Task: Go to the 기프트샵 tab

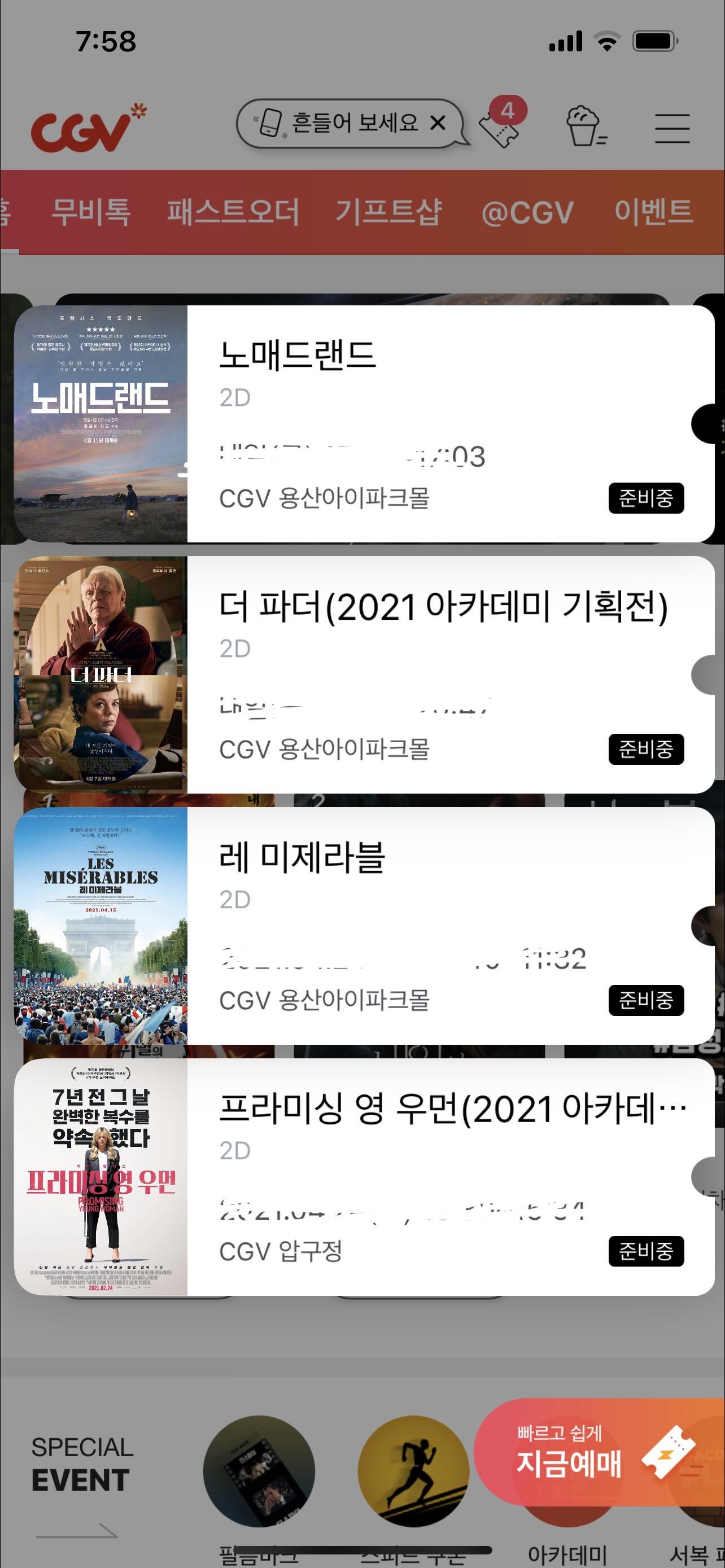Action: 389,212
